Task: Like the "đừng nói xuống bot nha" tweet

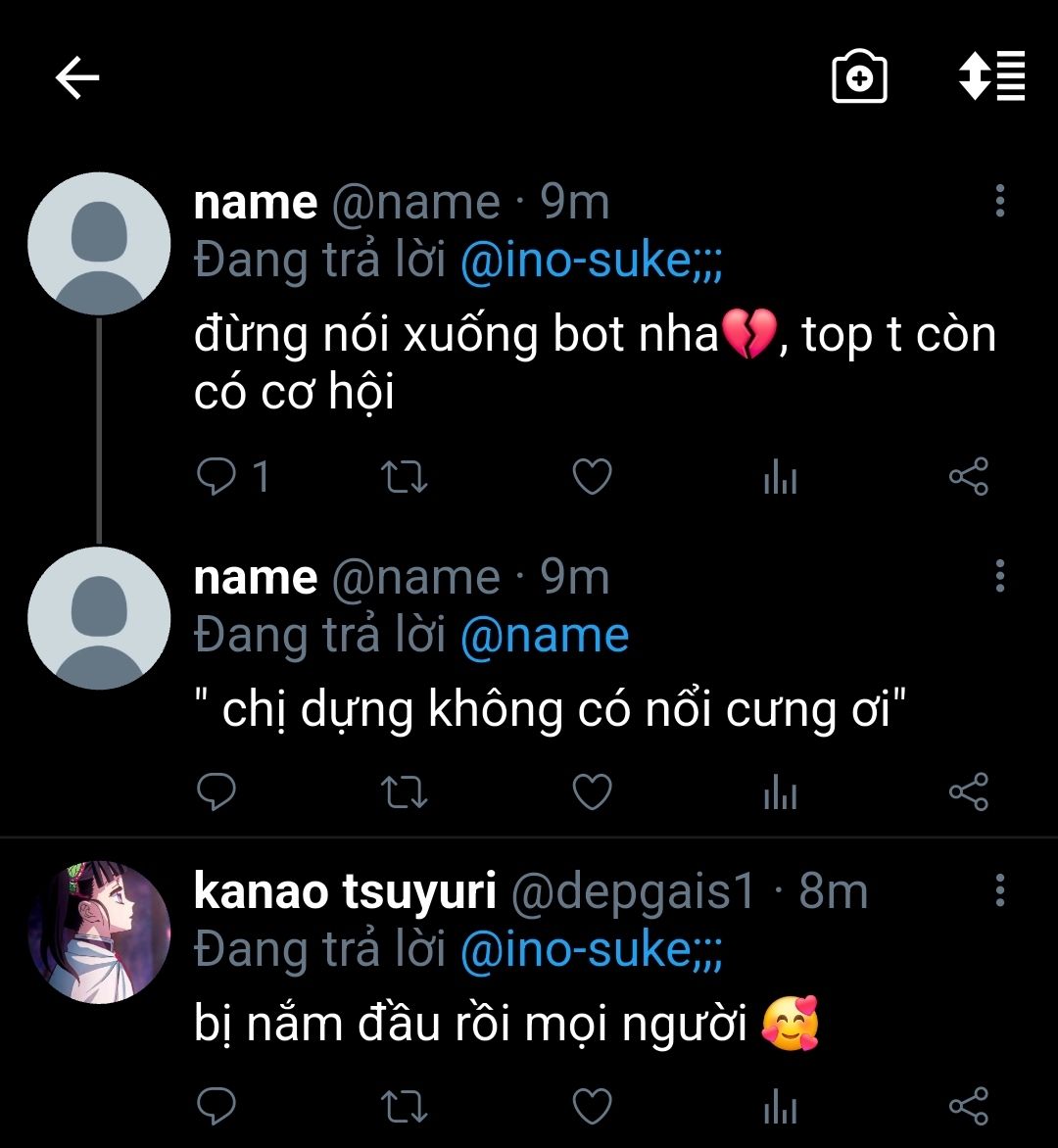Action: click(592, 476)
